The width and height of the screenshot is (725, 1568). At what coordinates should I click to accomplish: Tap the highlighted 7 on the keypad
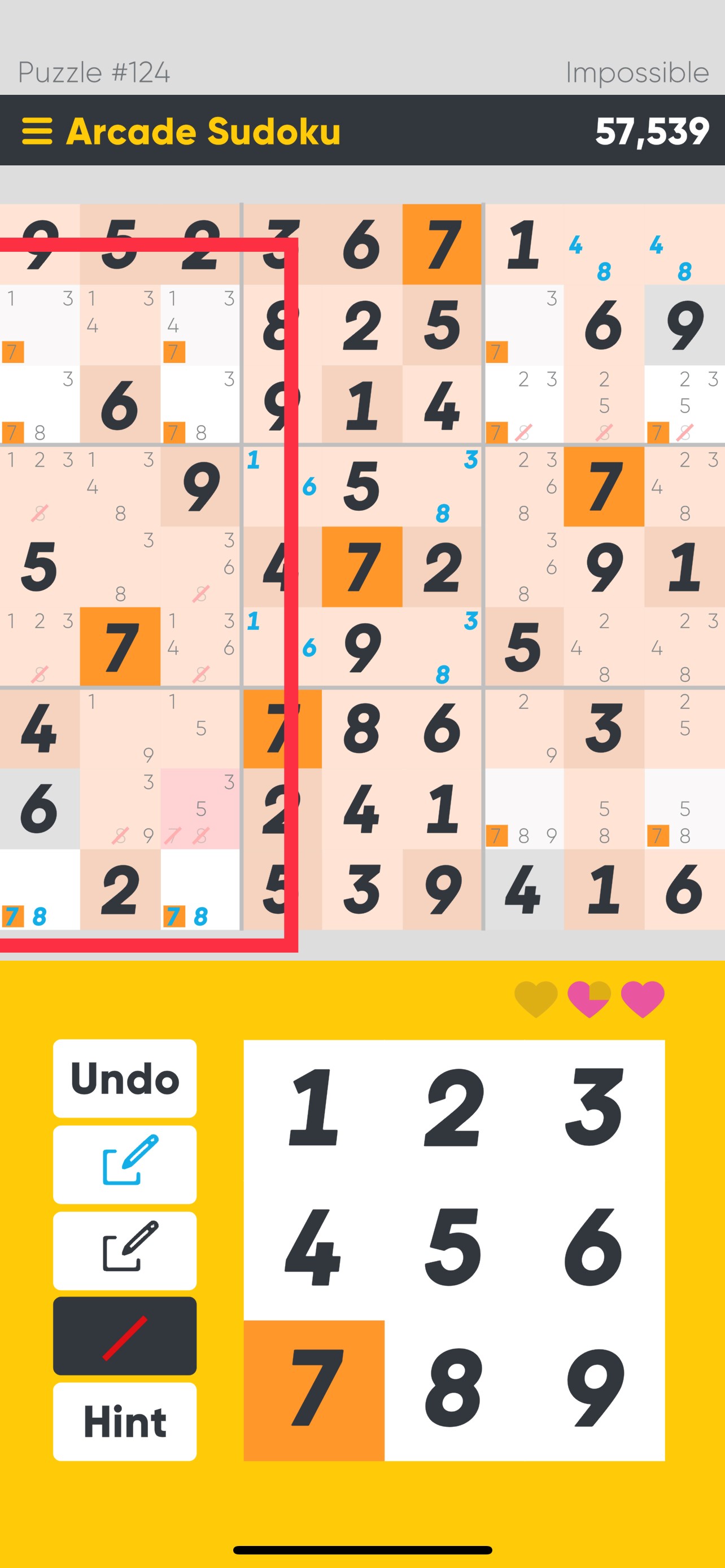pyautogui.click(x=313, y=1390)
